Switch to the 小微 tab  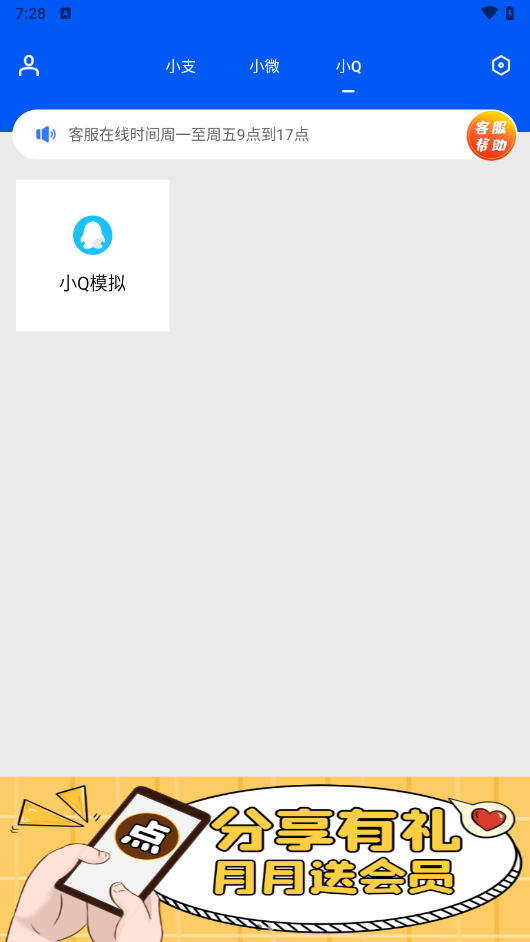click(264, 66)
